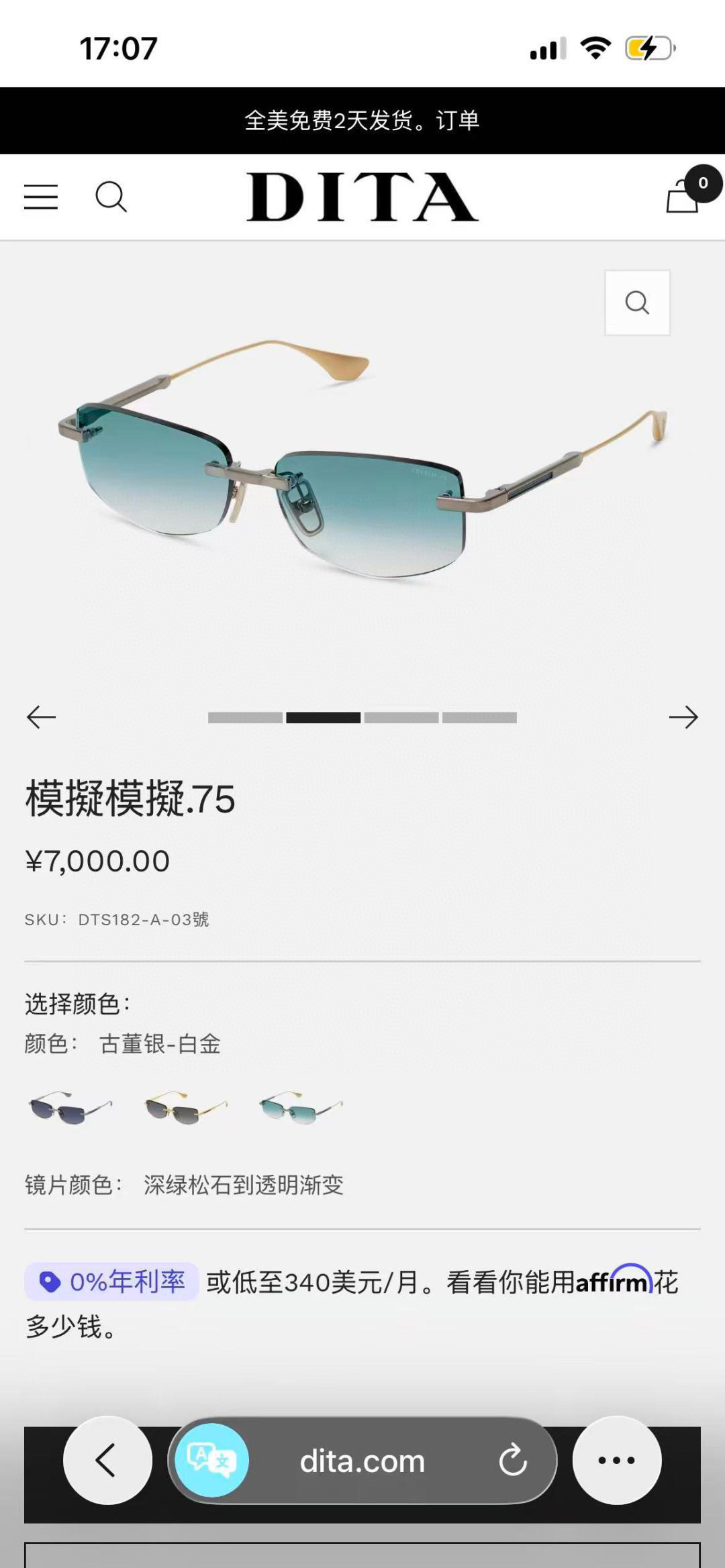The width and height of the screenshot is (725, 1568).
Task: Open the browser more options menu
Action: coord(617,1460)
